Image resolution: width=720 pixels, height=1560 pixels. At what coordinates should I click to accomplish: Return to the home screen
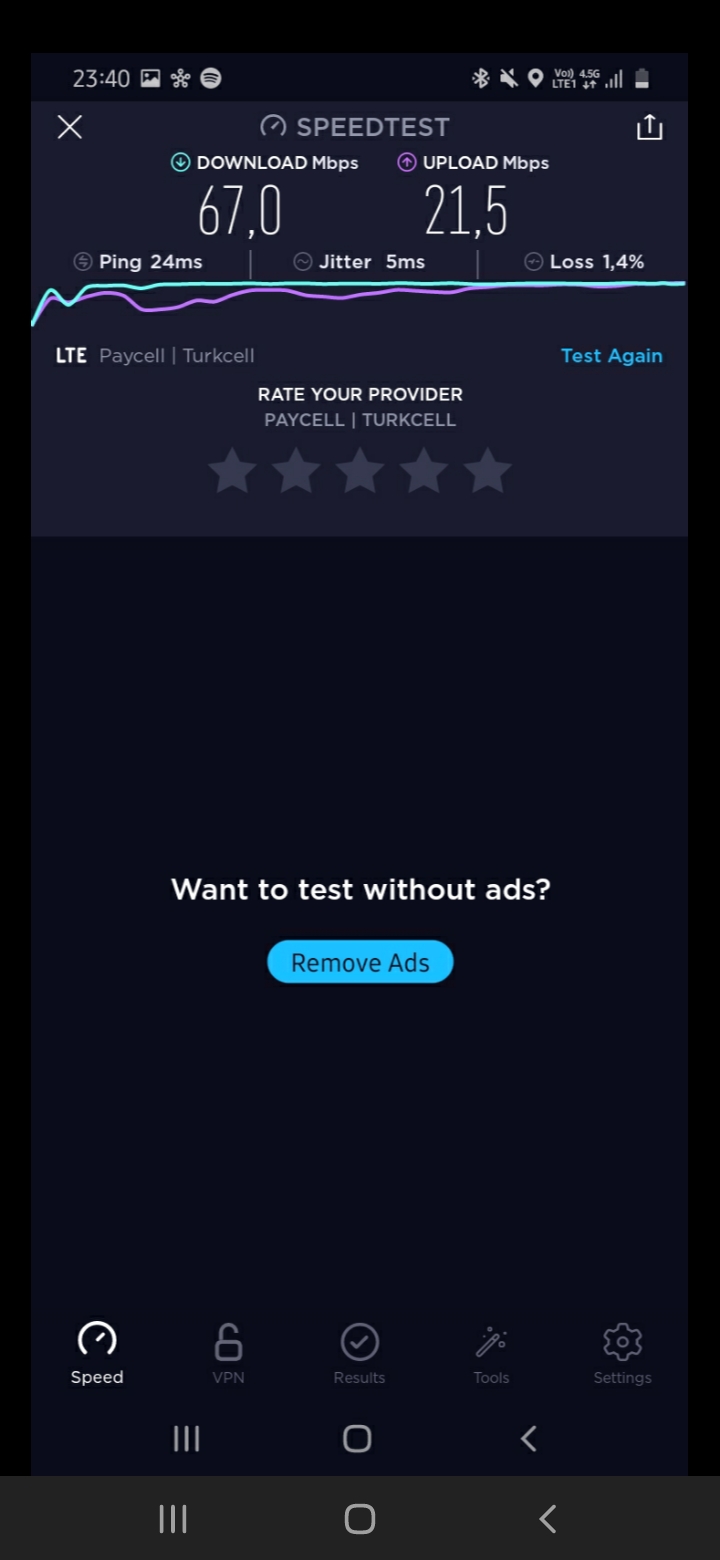click(x=360, y=1519)
